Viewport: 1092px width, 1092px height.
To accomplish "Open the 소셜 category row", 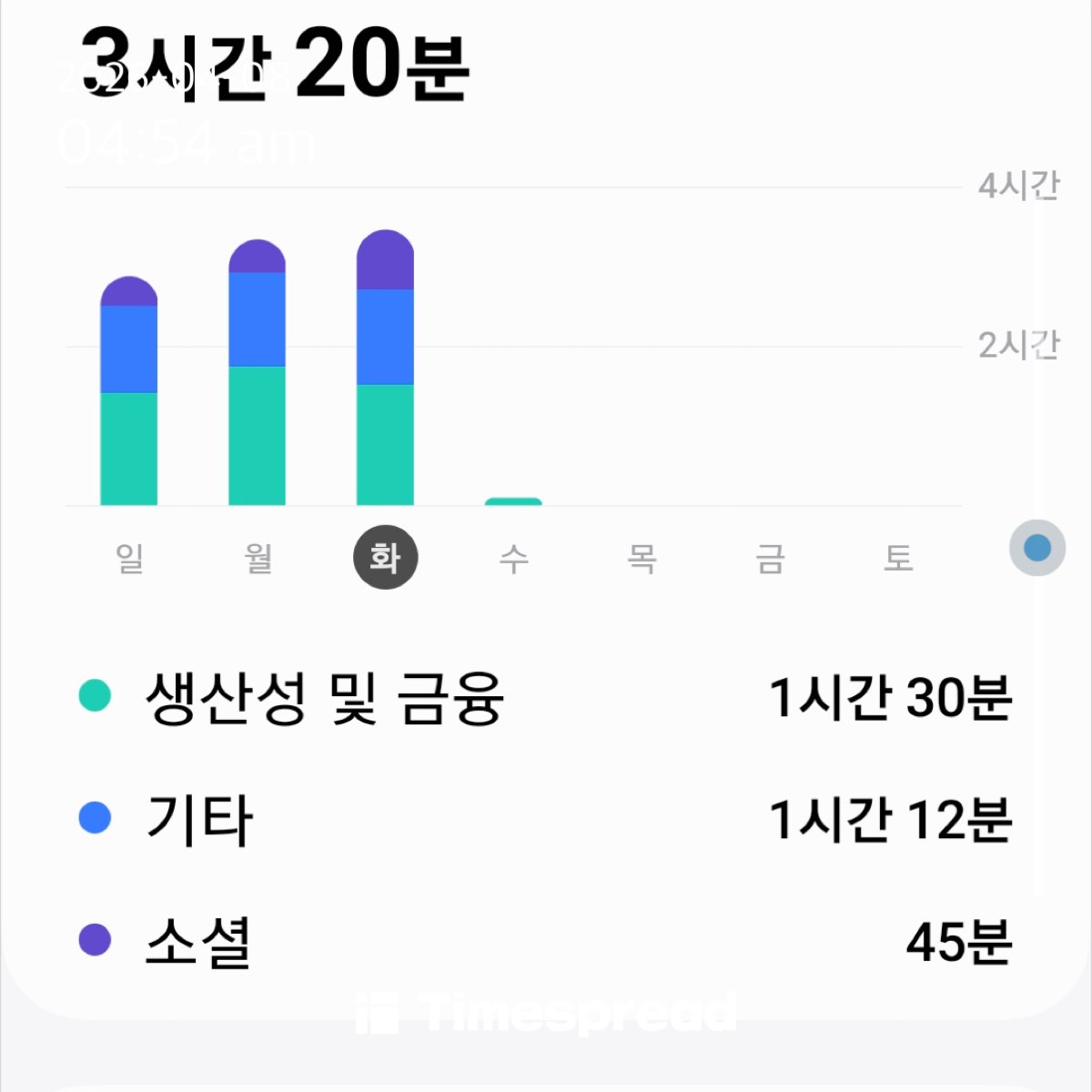I will [546, 941].
